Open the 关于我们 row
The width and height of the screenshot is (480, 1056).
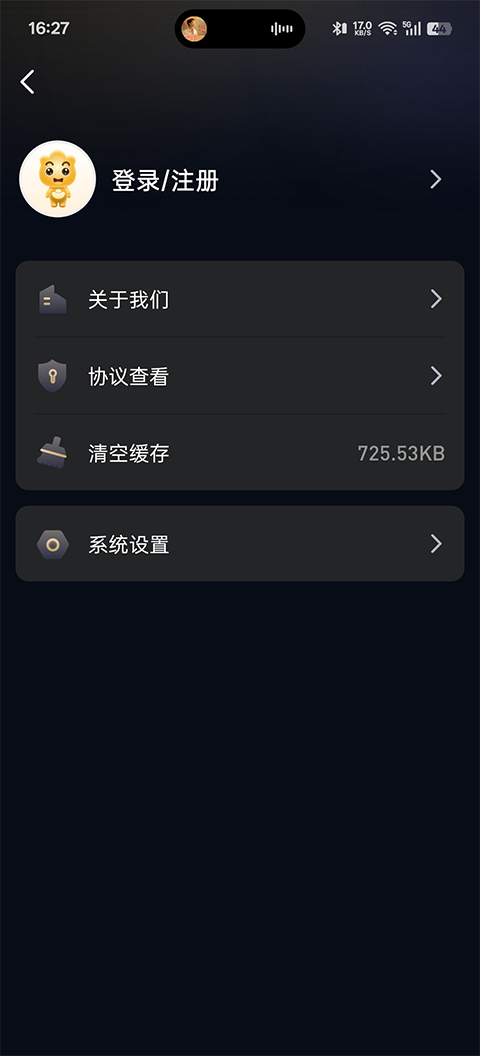point(240,299)
